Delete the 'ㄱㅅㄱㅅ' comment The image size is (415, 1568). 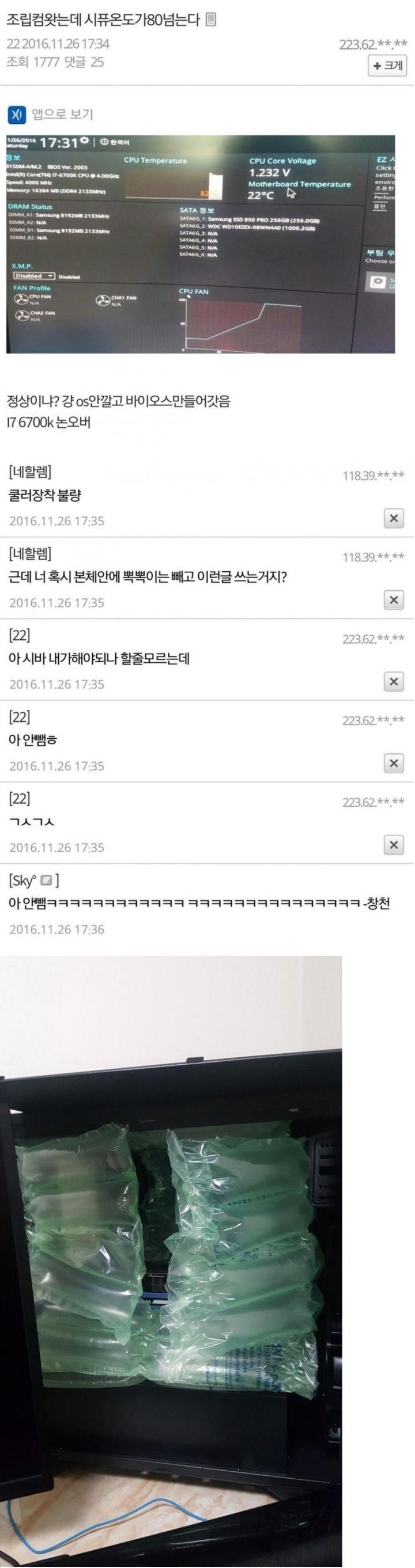pyautogui.click(x=394, y=845)
